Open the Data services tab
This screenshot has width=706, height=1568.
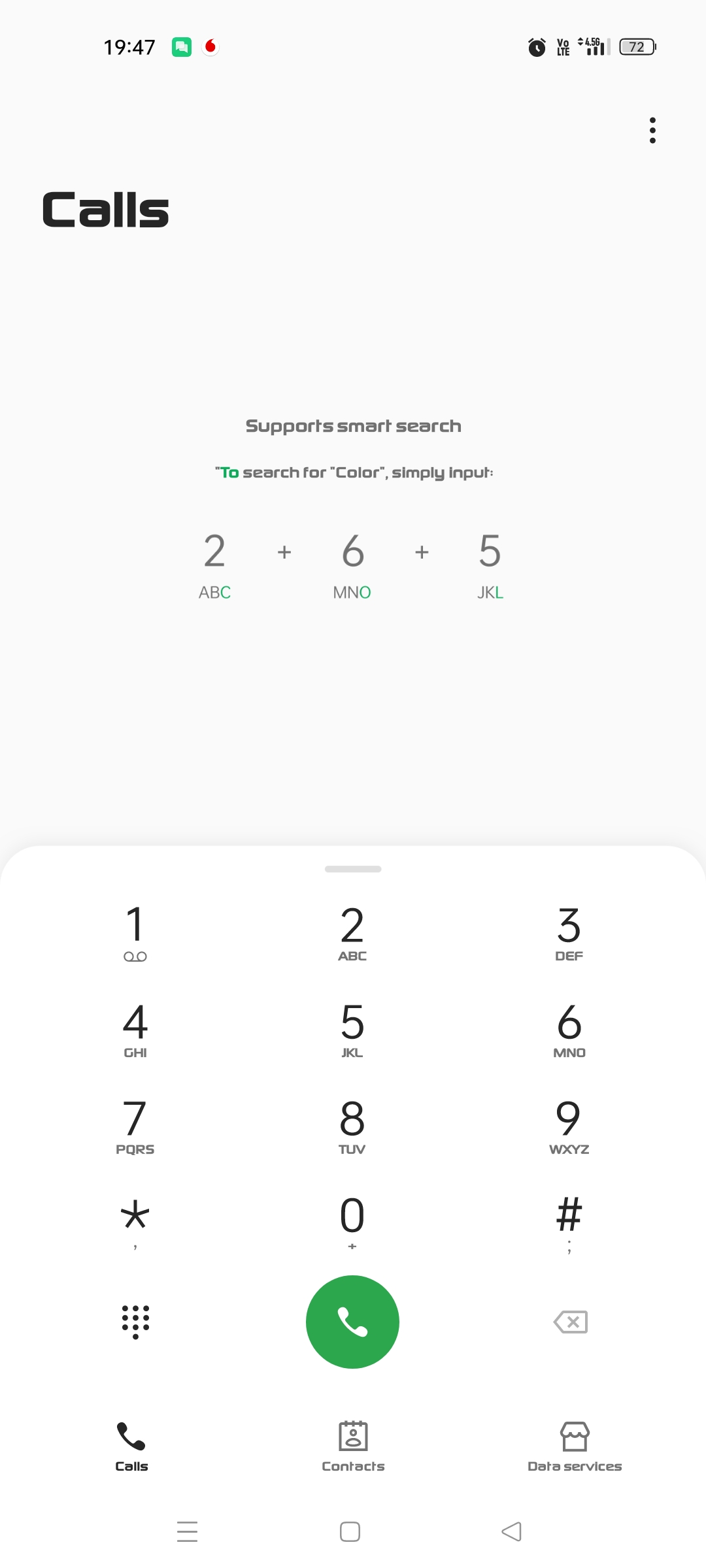[x=575, y=1446]
